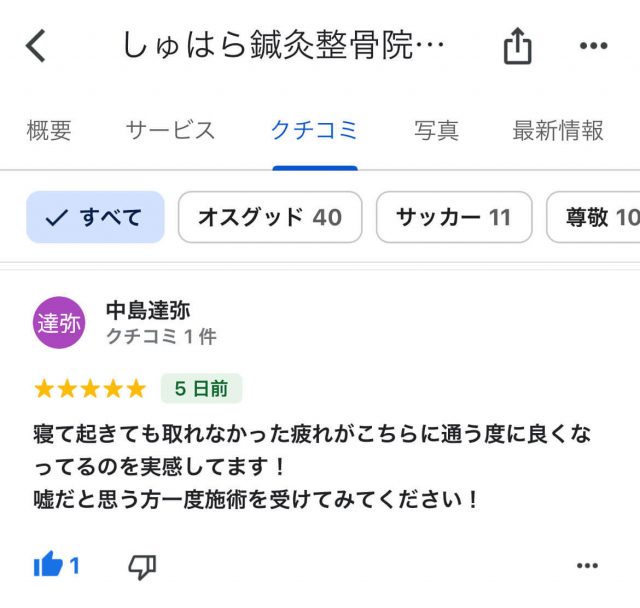Open the top-right overflow menu

coord(594,46)
